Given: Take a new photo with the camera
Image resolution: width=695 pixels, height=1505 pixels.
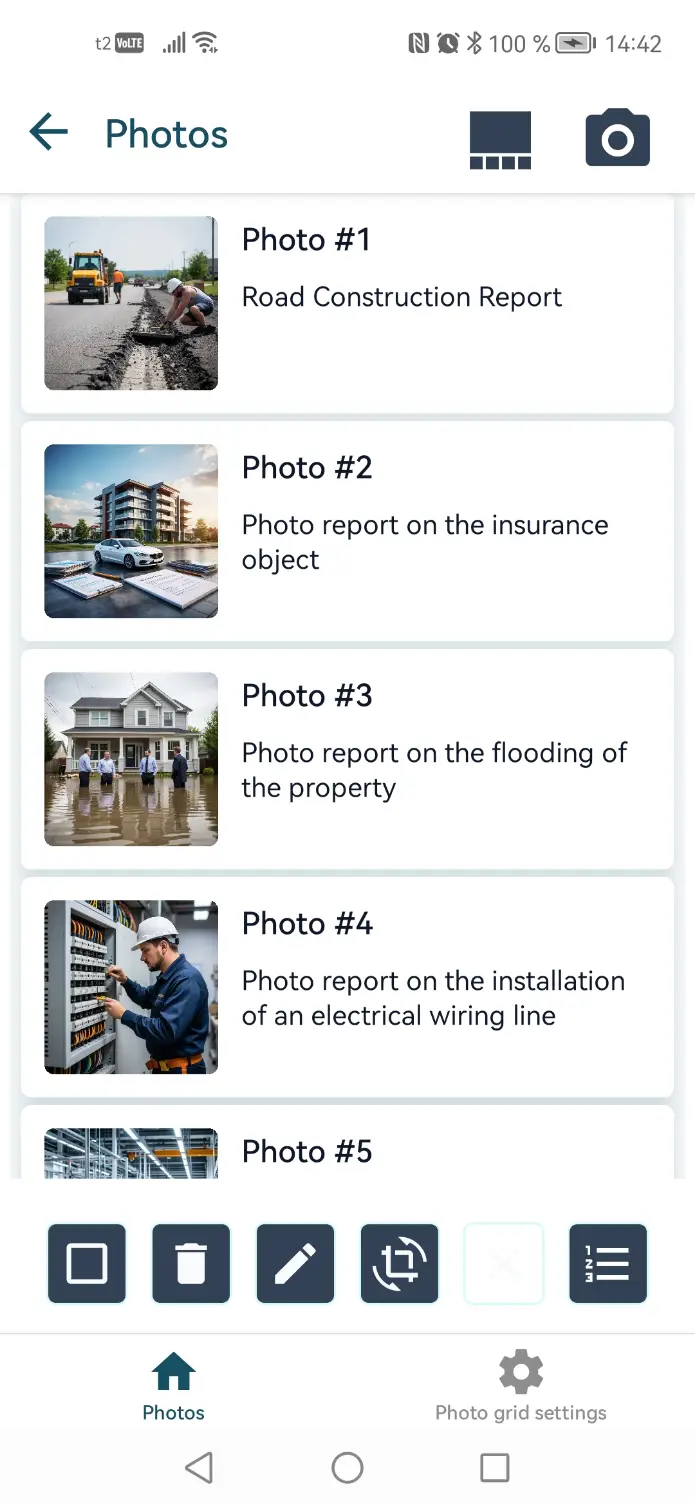Looking at the screenshot, I should click(x=617, y=138).
